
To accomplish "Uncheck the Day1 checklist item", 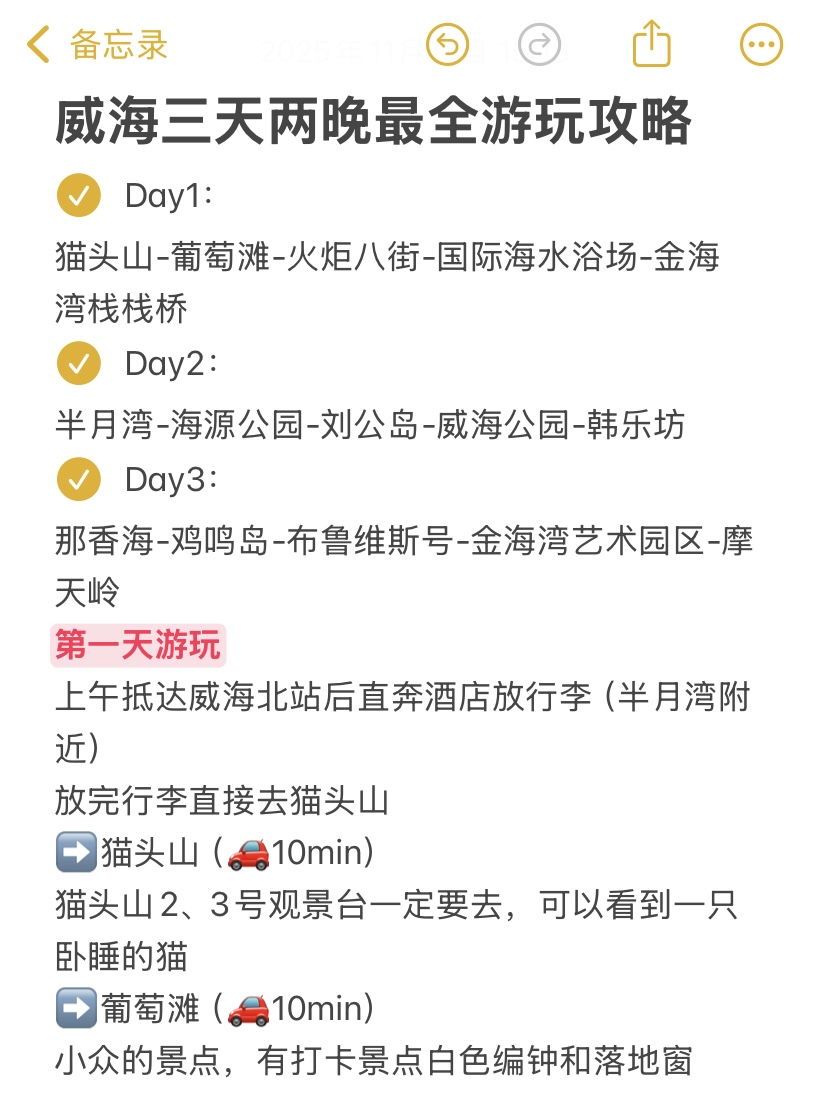I will tap(79, 195).
